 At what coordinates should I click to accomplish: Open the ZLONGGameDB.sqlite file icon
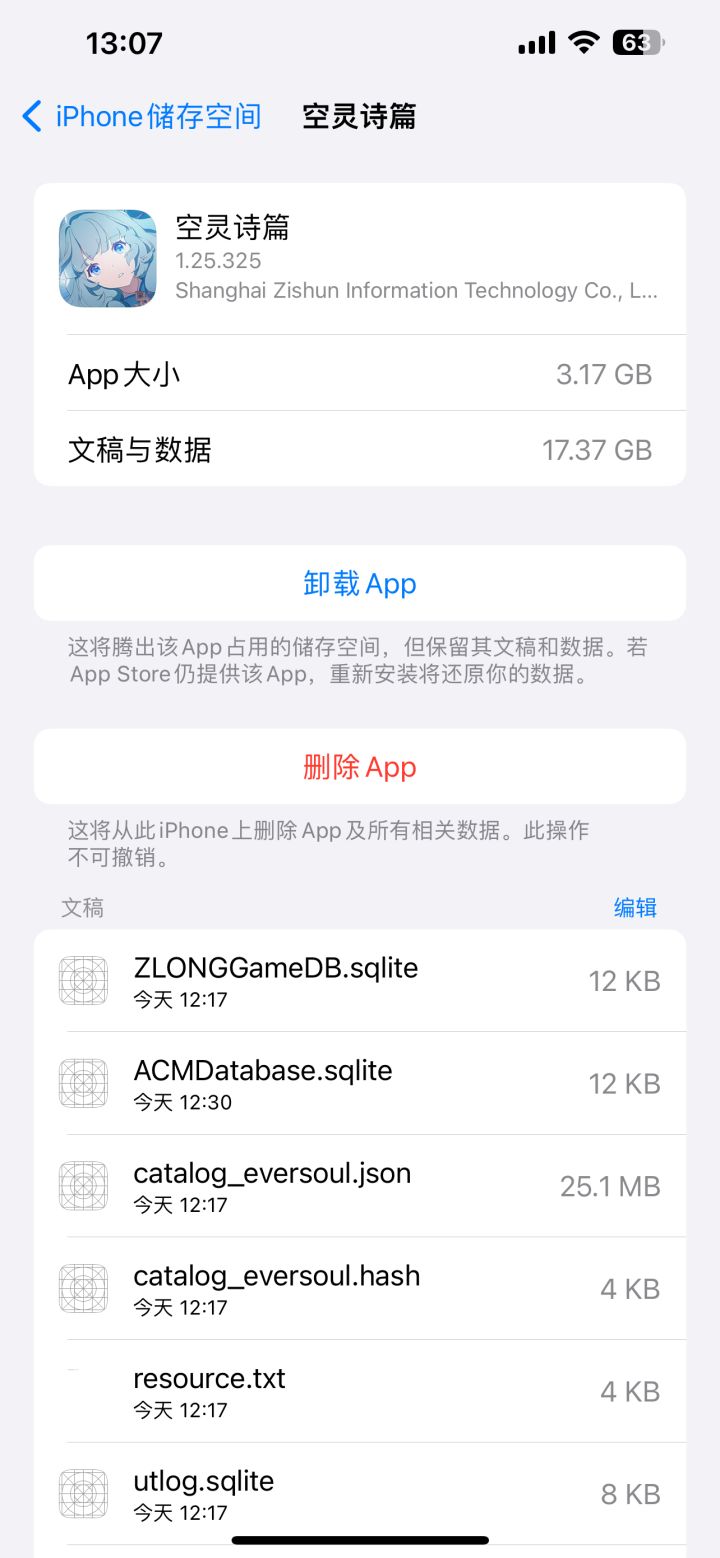[83, 981]
